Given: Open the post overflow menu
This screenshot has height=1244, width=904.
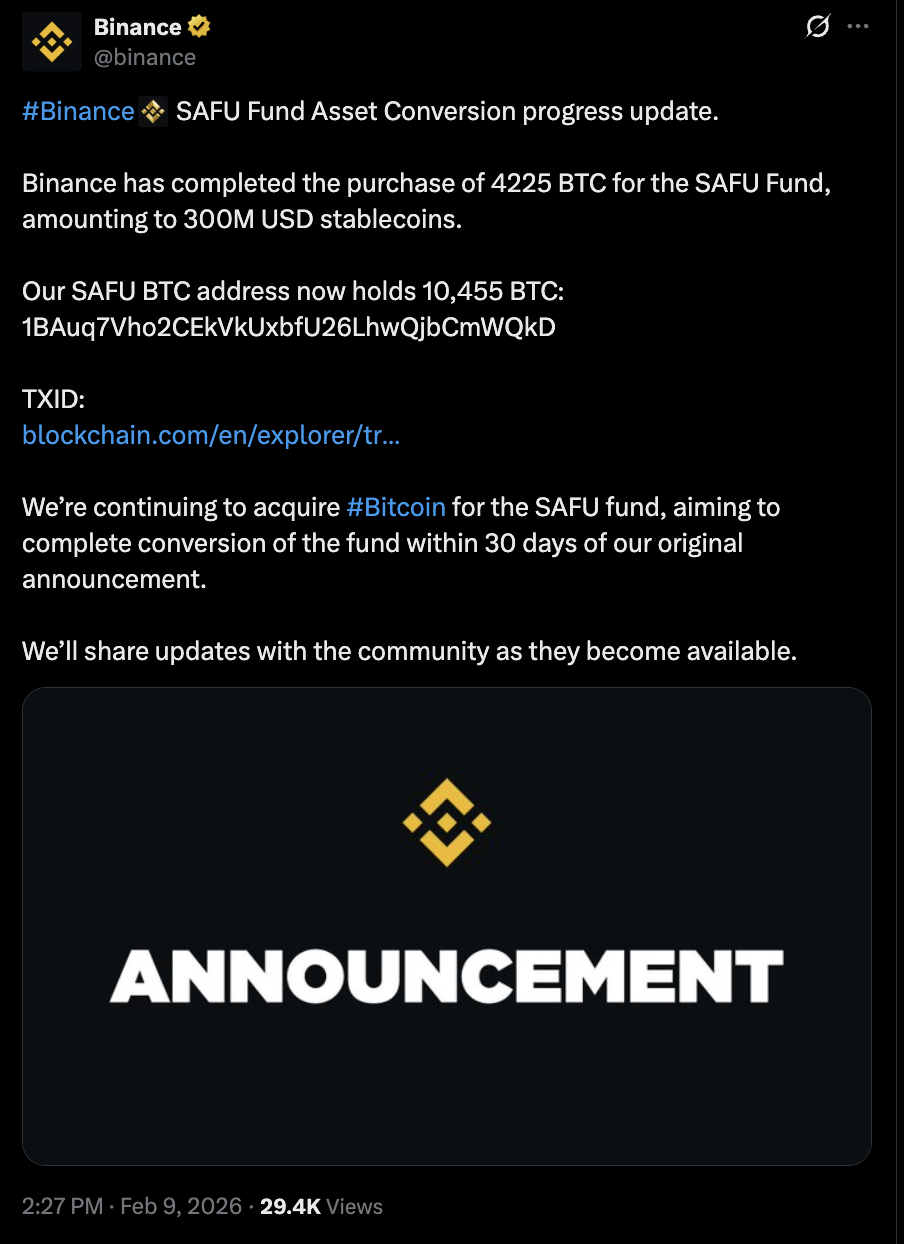Looking at the screenshot, I should tap(857, 27).
